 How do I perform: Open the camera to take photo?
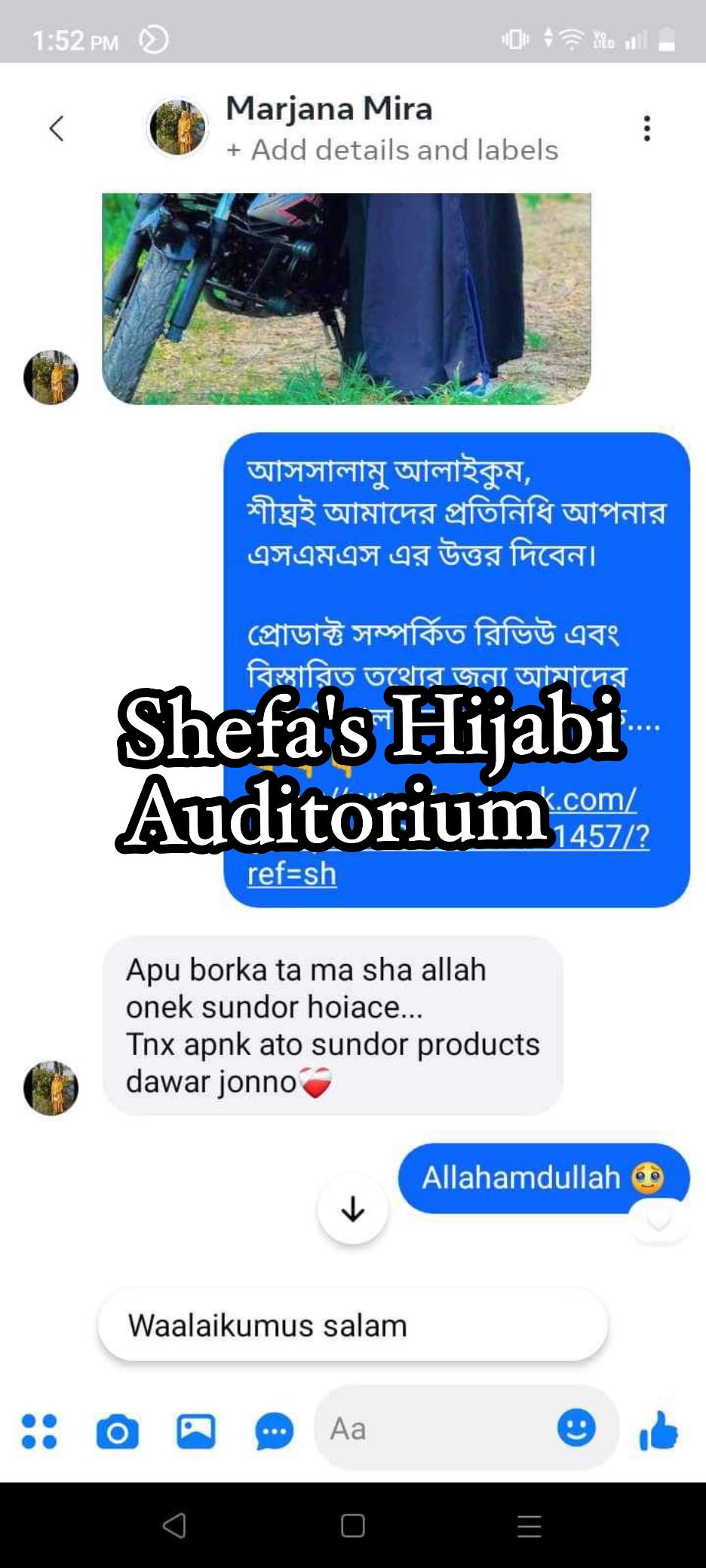pyautogui.click(x=118, y=1431)
